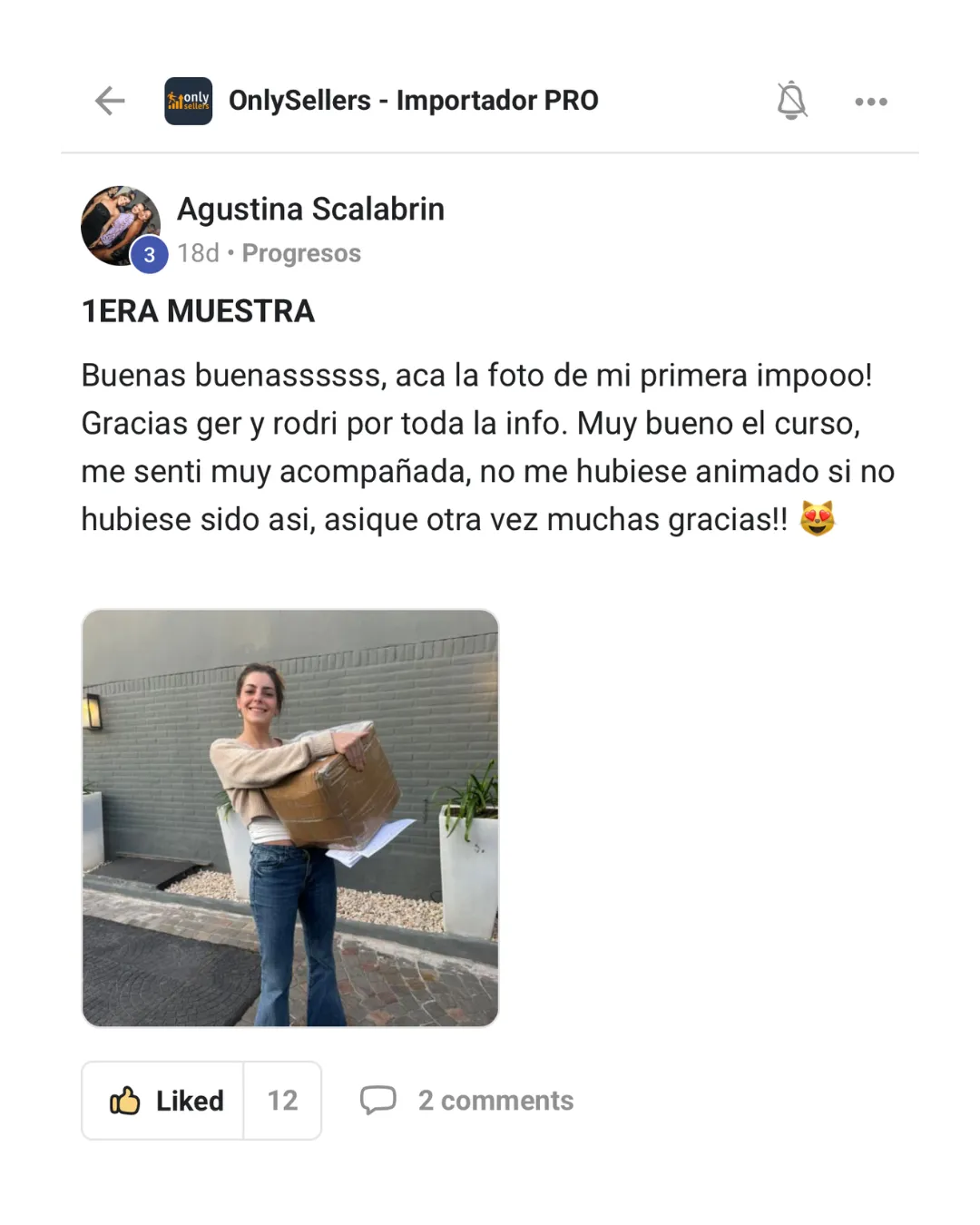Viewport: 980px width, 1225px height.
Task: Open Agustina Scalabrin's profile by name
Action: [310, 210]
